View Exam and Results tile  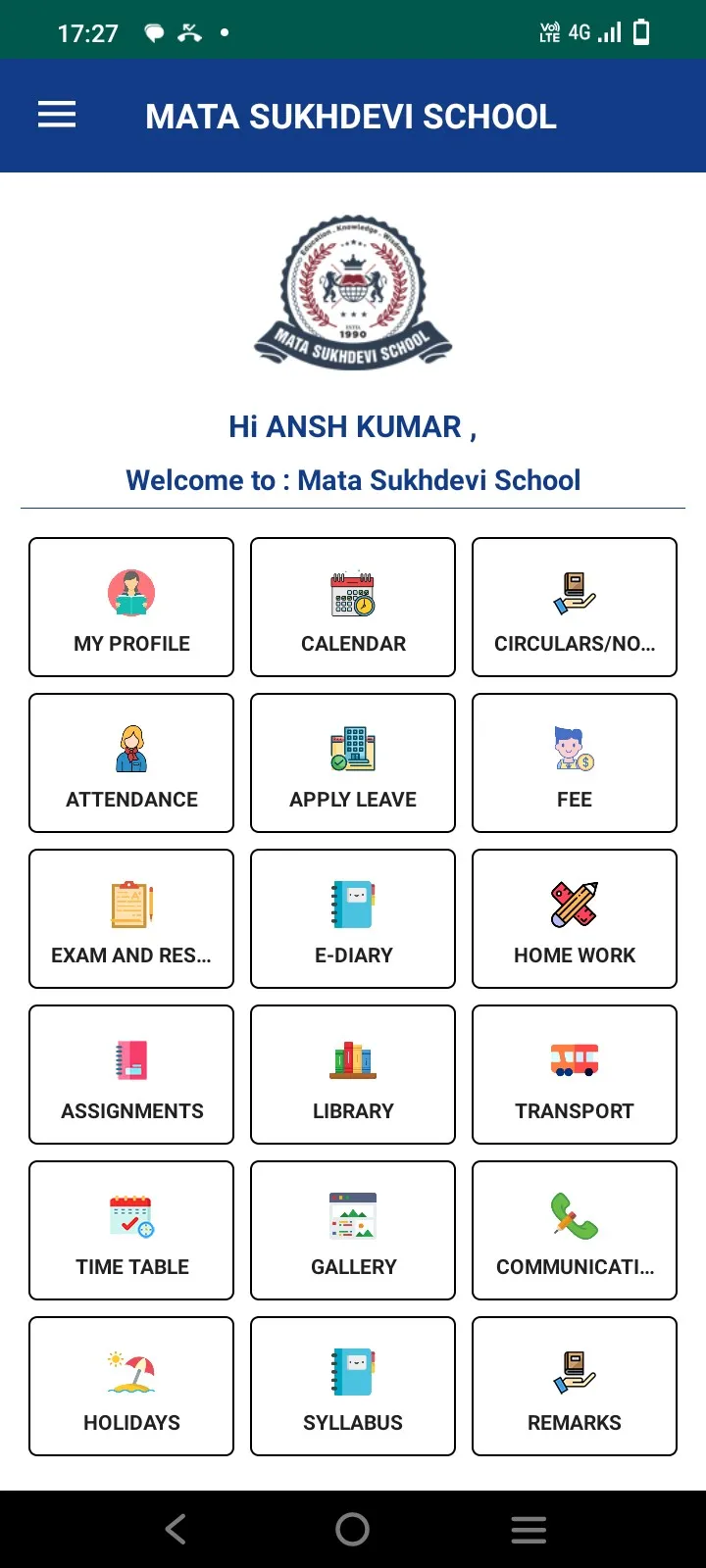pos(131,918)
